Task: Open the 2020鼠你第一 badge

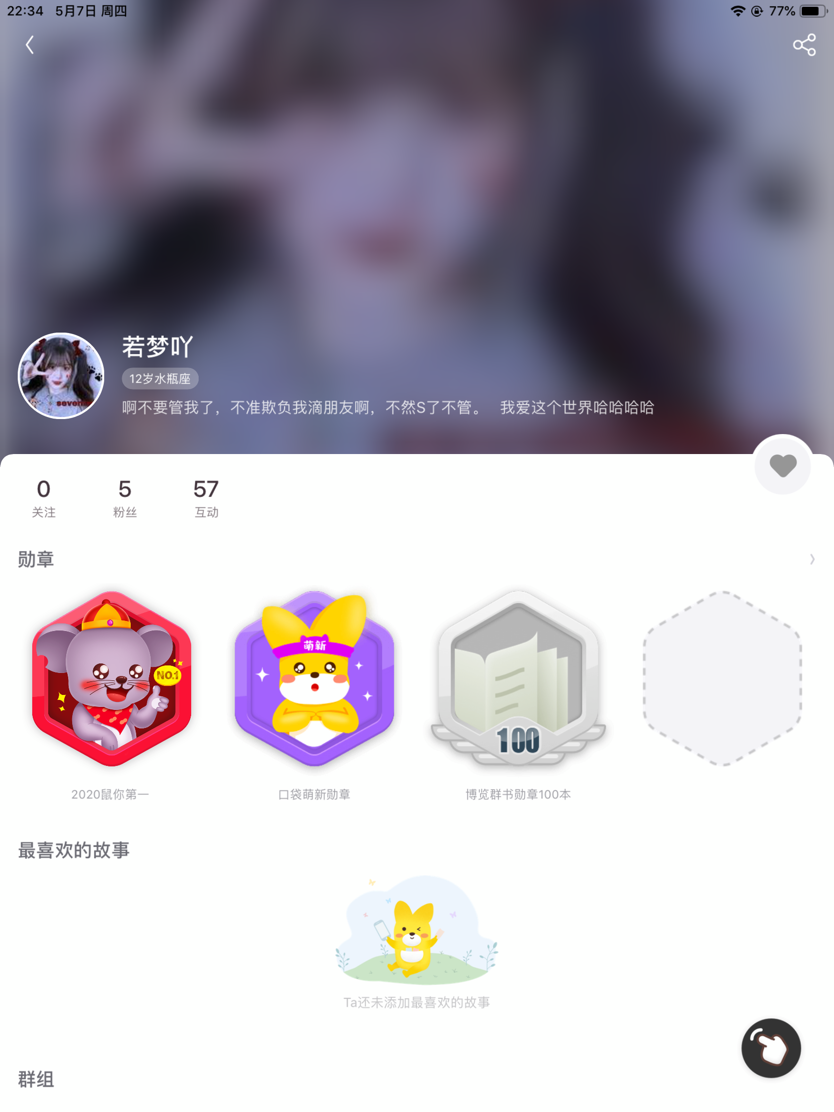Action: pyautogui.click(x=111, y=680)
